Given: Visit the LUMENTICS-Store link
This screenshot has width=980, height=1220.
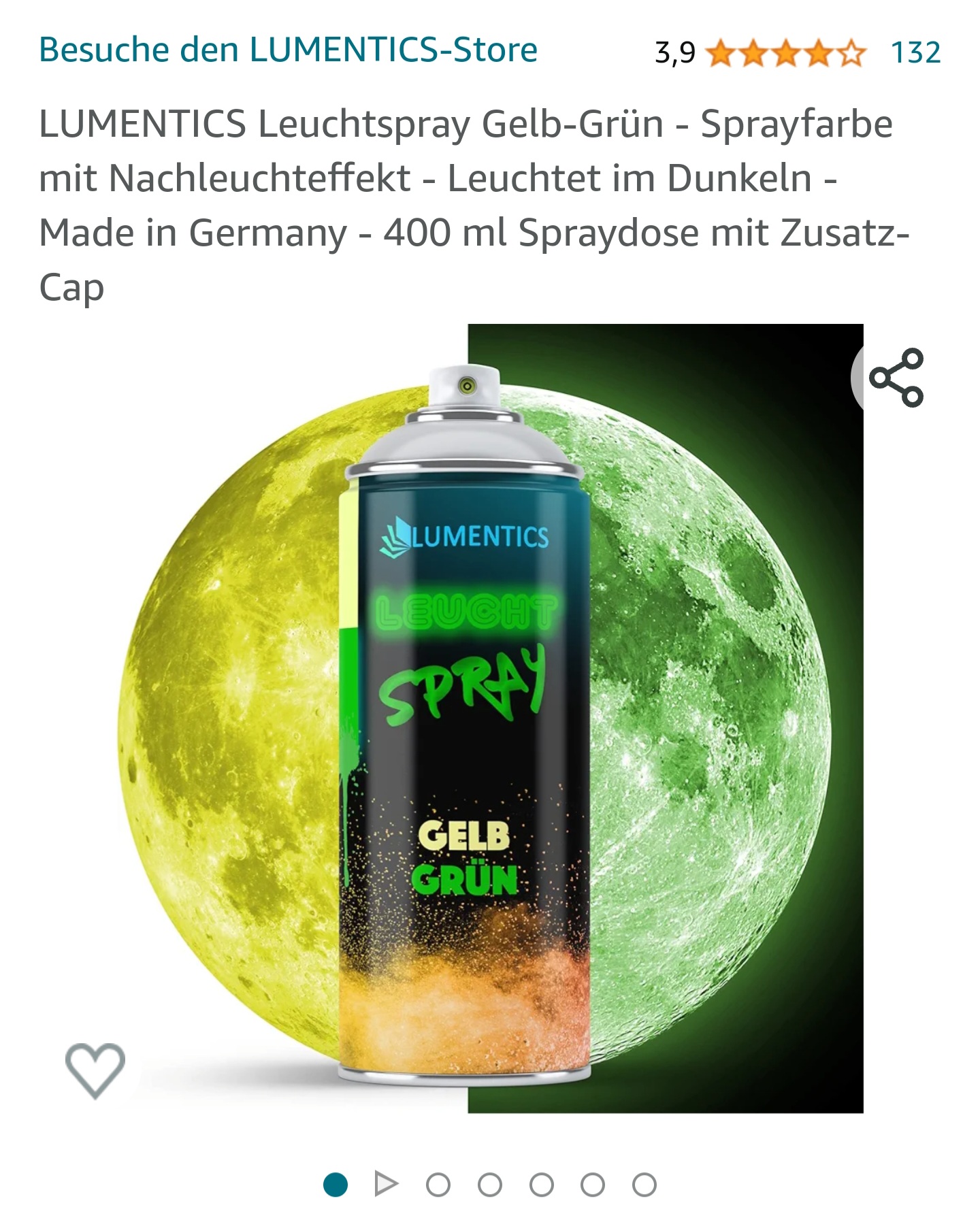Looking at the screenshot, I should coord(288,50).
